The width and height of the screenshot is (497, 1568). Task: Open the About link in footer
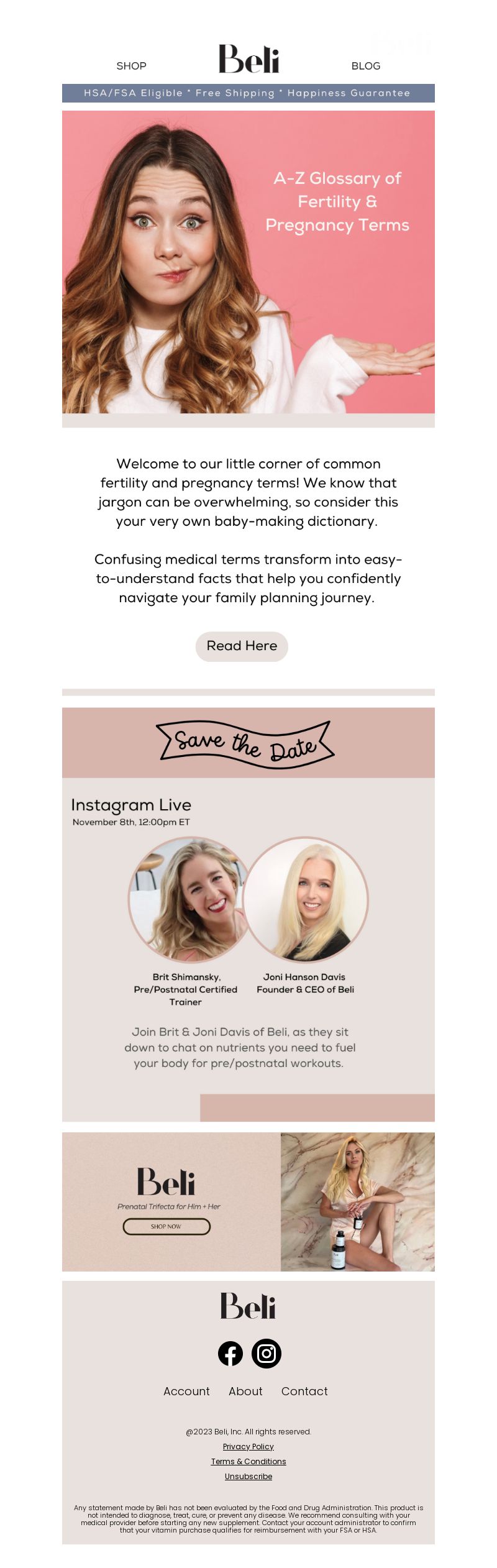coord(245,1391)
